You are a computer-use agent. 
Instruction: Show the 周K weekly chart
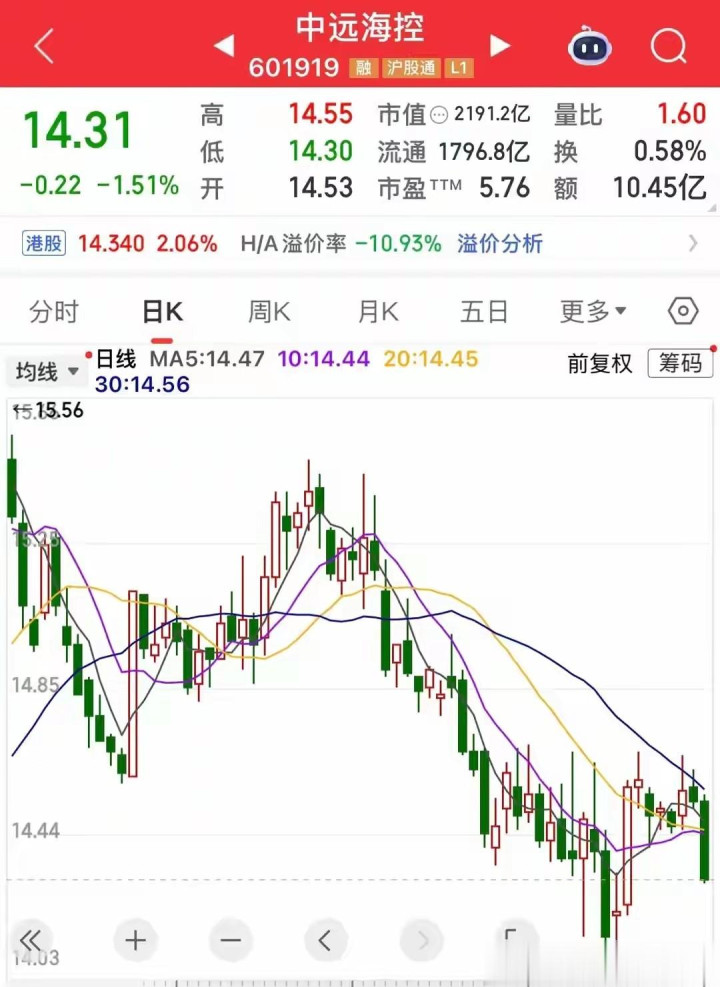pyautogui.click(x=269, y=312)
